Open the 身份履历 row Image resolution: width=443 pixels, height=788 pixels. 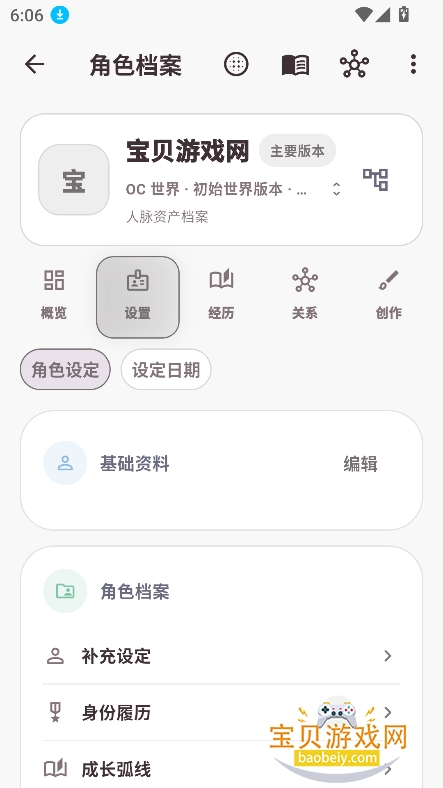221,712
